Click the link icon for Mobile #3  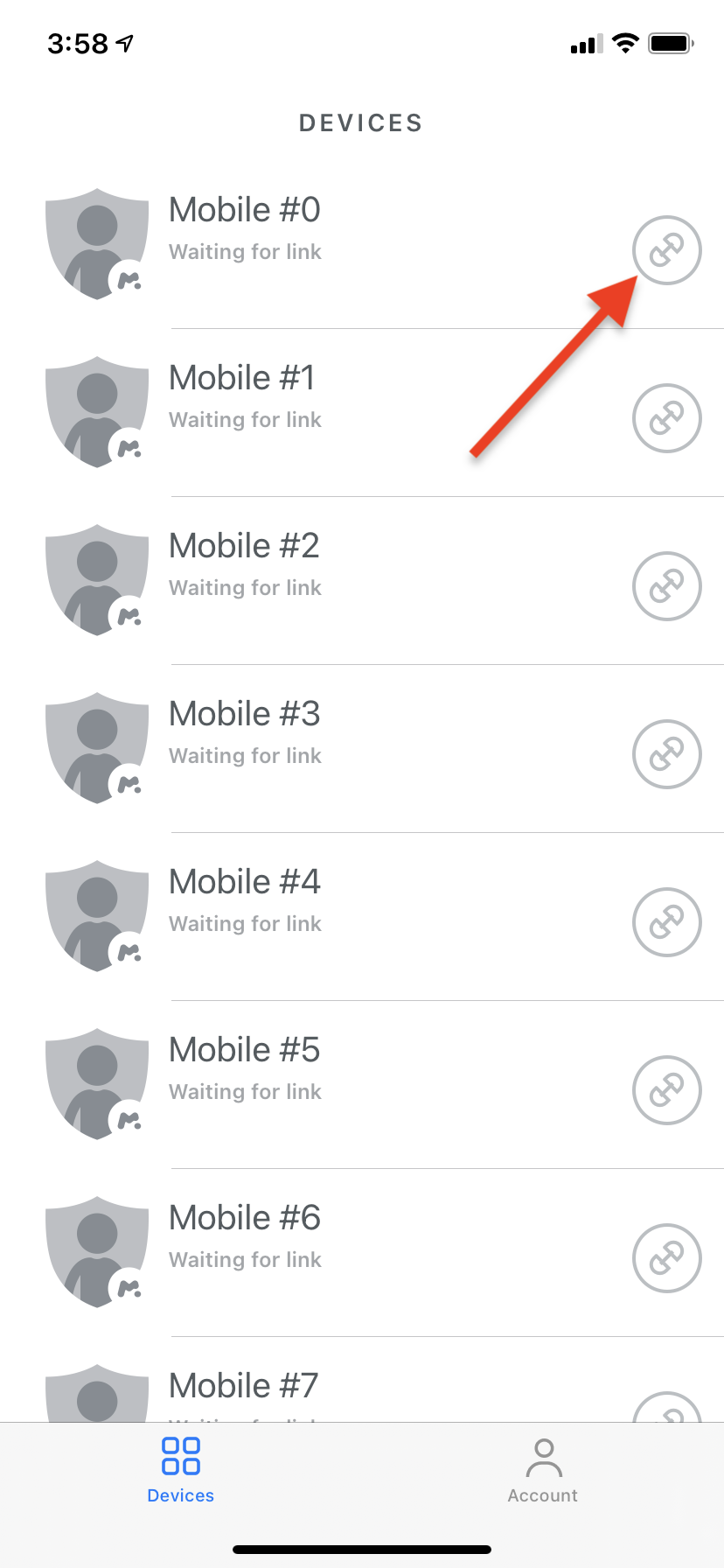click(x=666, y=754)
